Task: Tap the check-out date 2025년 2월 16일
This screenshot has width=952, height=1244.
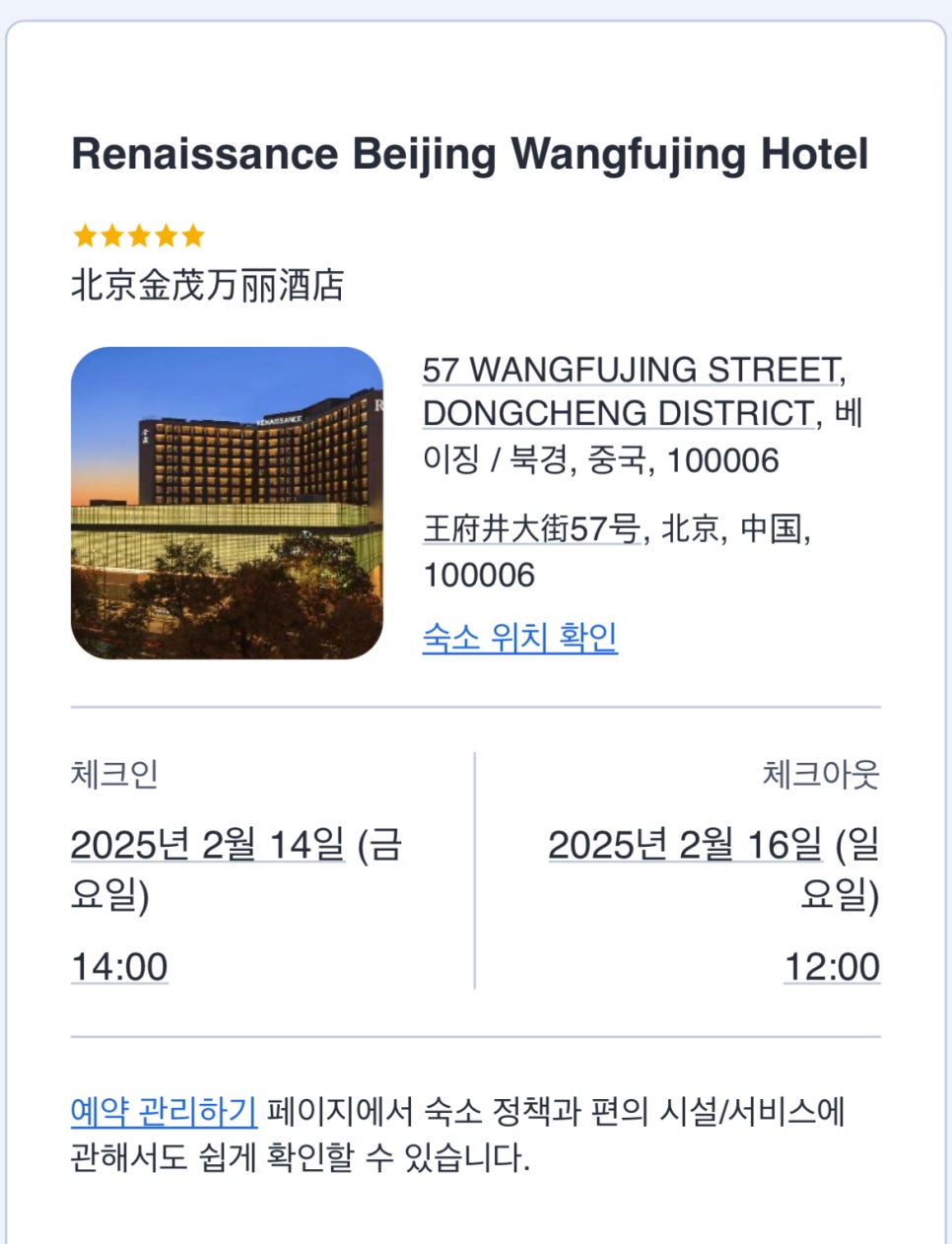Action: pyautogui.click(x=685, y=845)
